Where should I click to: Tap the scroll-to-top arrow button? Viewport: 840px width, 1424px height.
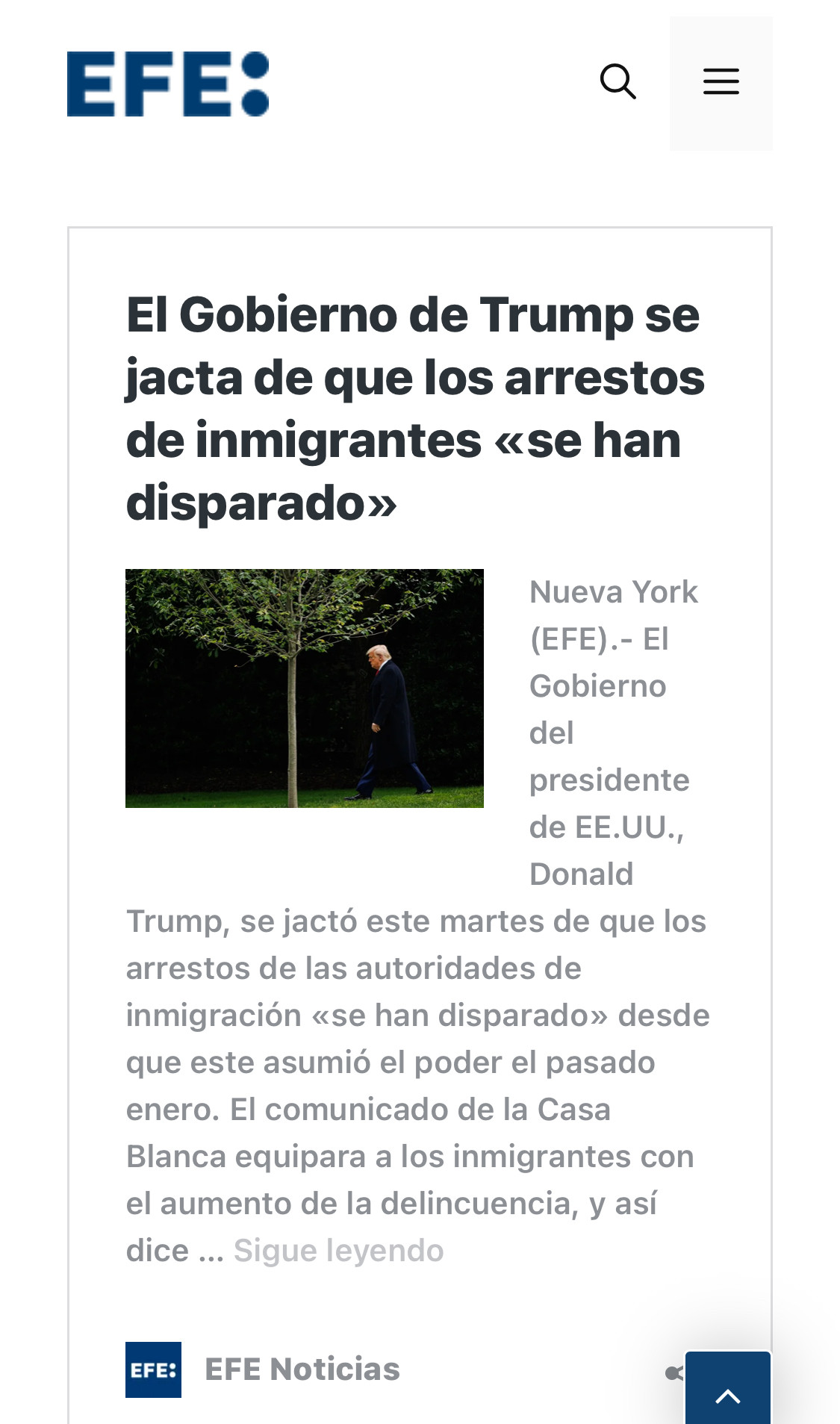pos(727,1390)
